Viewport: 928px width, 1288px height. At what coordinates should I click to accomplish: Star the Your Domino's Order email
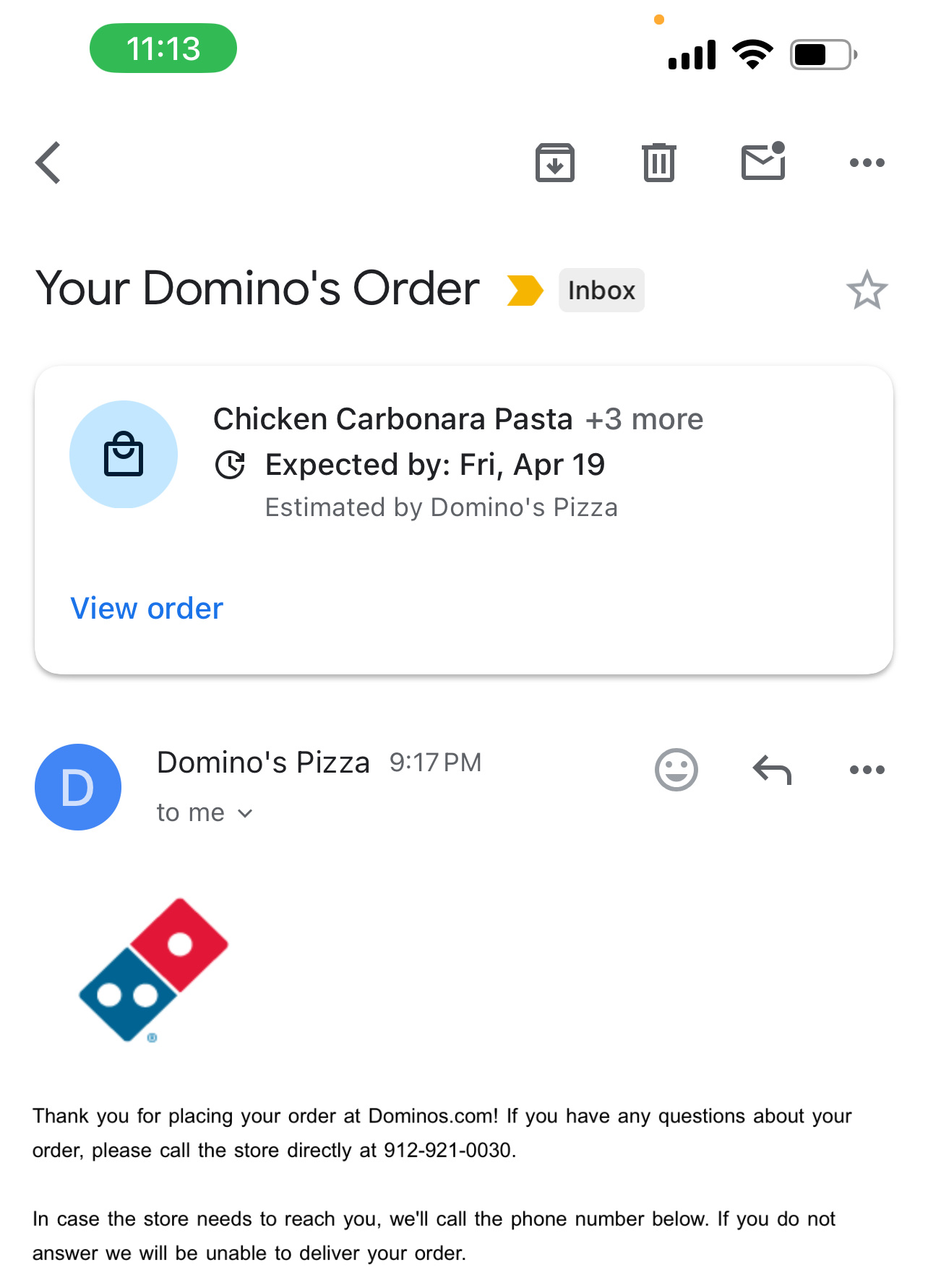tap(867, 290)
